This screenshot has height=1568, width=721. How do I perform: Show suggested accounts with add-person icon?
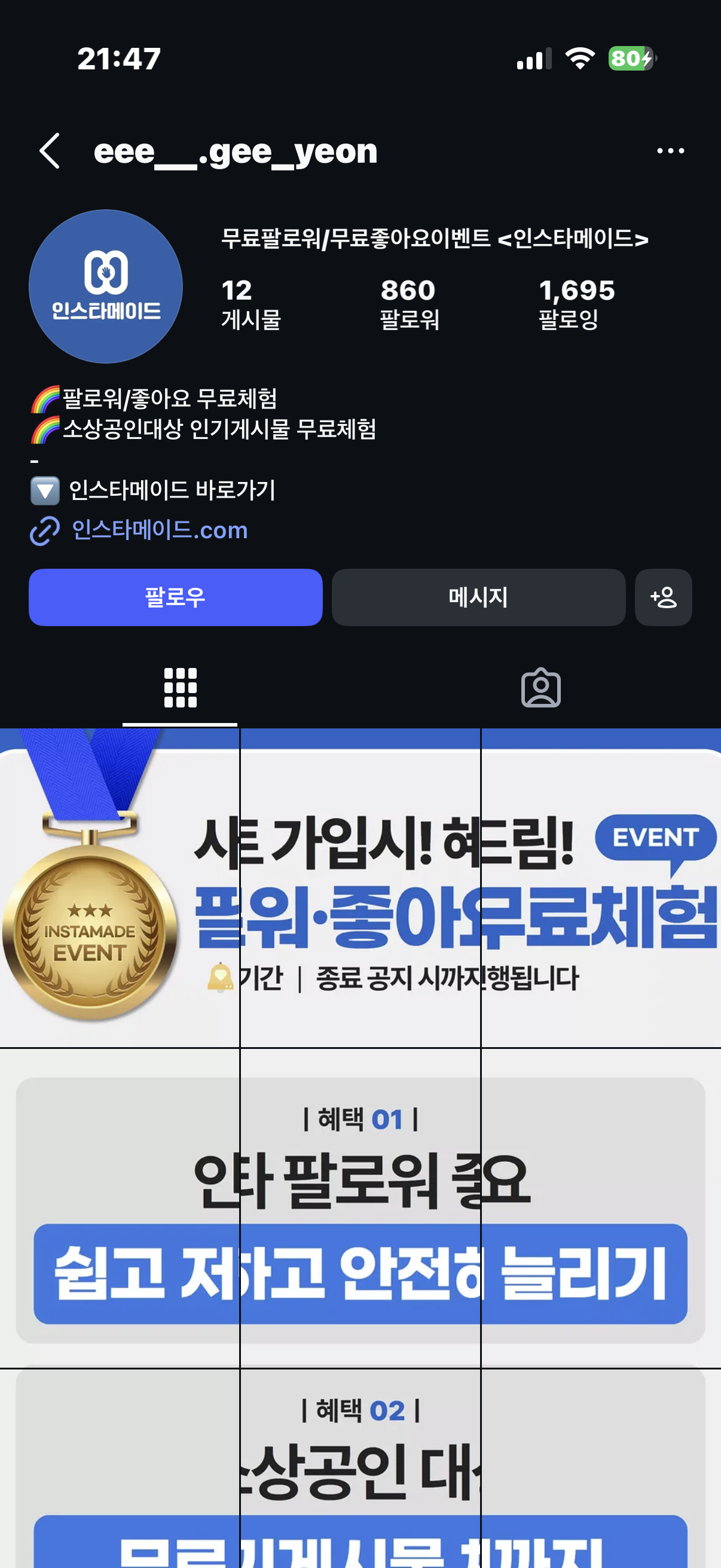pyautogui.click(x=663, y=597)
